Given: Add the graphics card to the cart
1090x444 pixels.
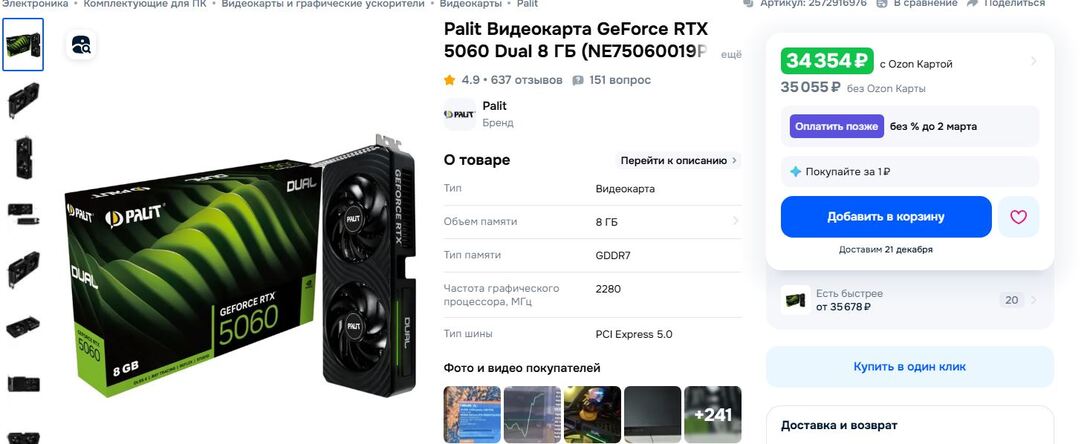Looking at the screenshot, I should click(x=885, y=216).
